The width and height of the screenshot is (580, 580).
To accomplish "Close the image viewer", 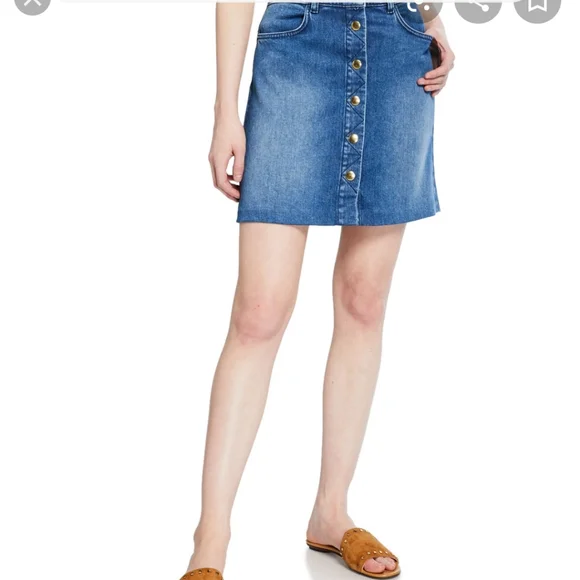I will coord(33,3).
